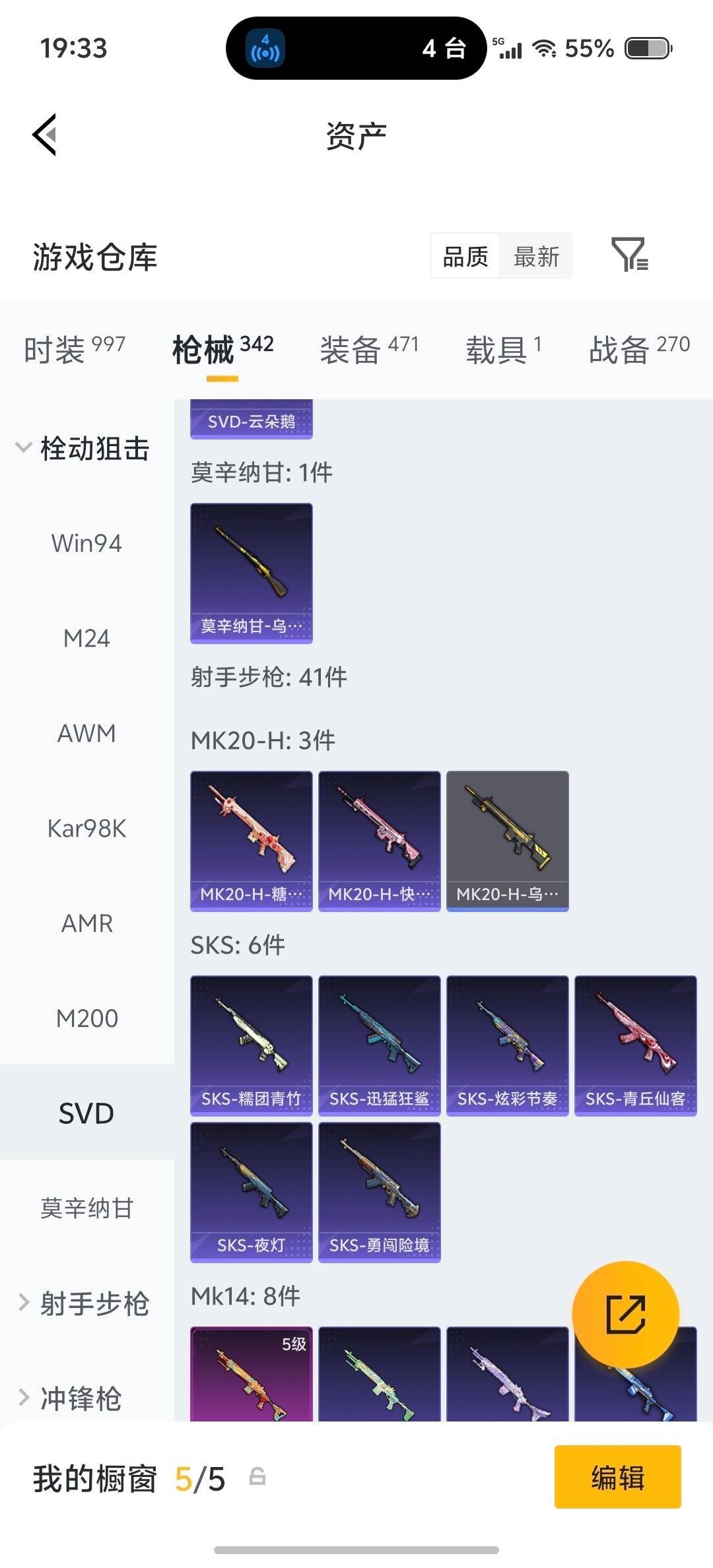Switch sorting to 品质
Image resolution: width=713 pixels, height=1568 pixels.
pyautogui.click(x=464, y=255)
